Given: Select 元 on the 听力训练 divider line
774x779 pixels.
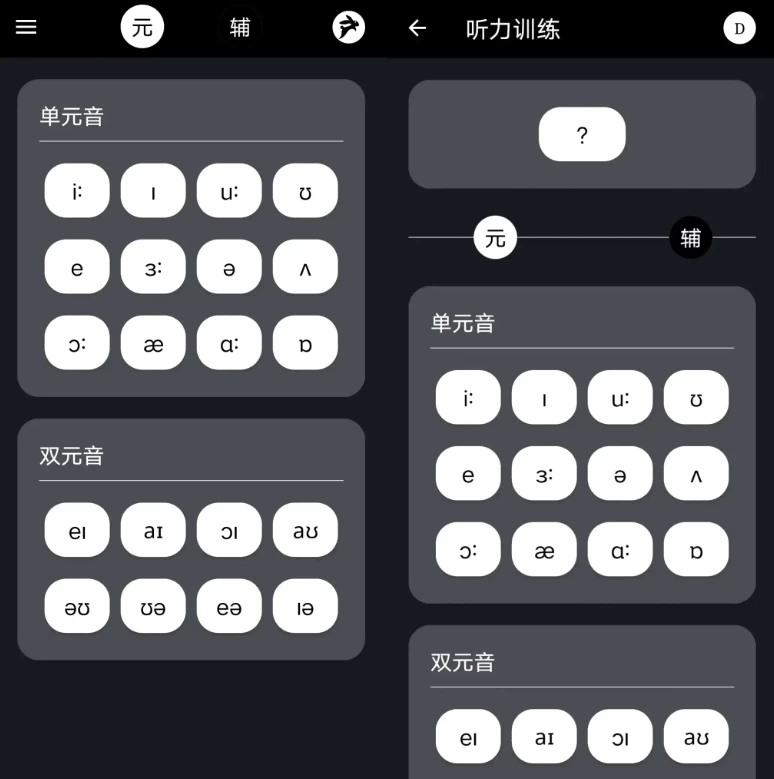Looking at the screenshot, I should pyautogui.click(x=495, y=238).
